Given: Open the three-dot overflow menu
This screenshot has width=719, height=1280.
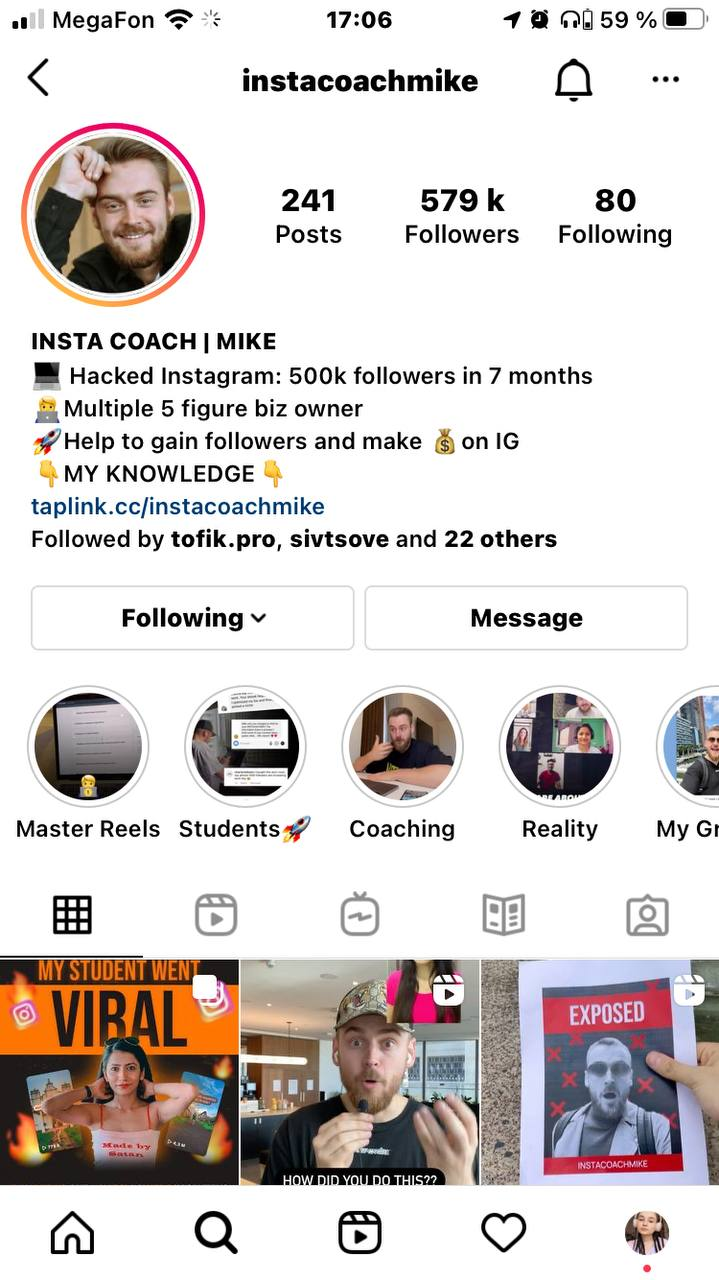Looking at the screenshot, I should (665, 80).
